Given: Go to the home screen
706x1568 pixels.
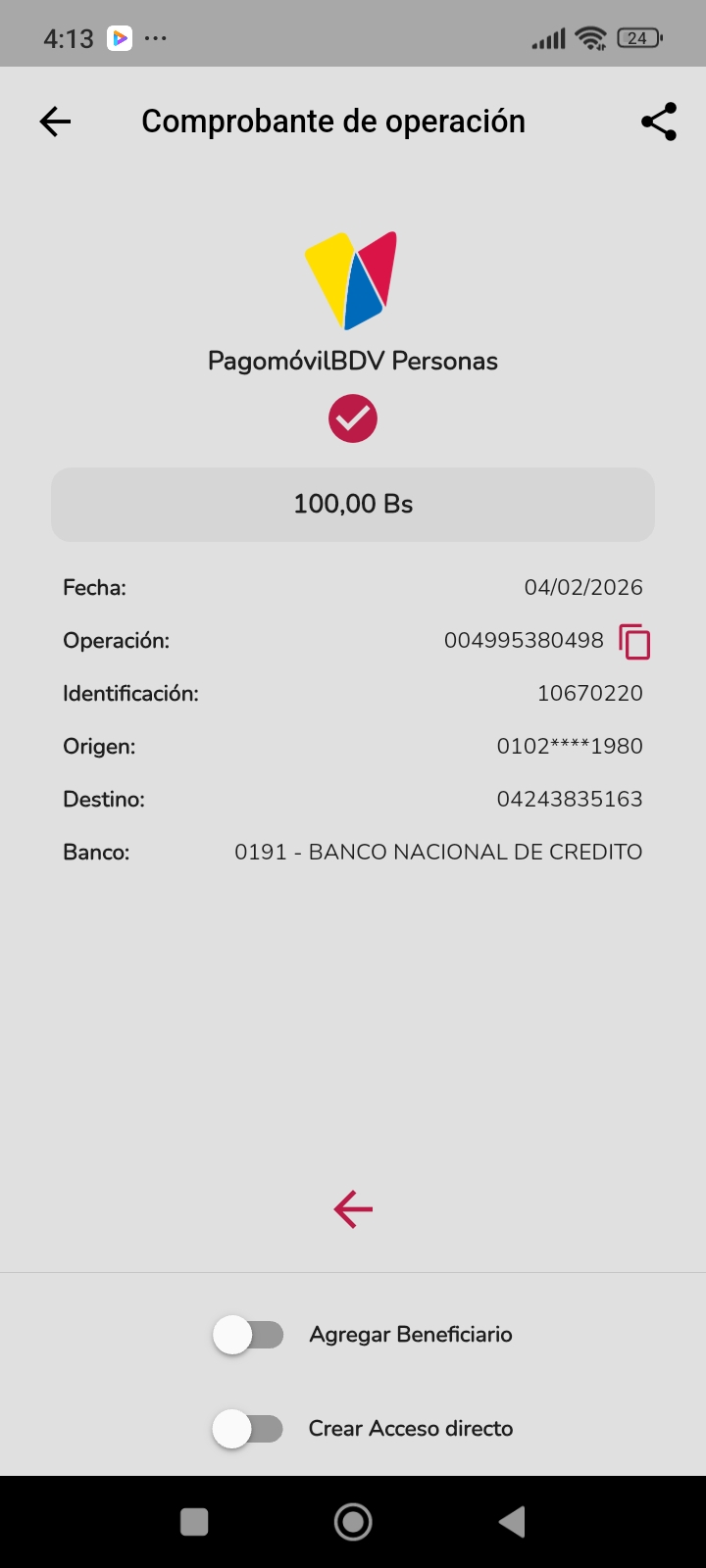Looking at the screenshot, I should 353,1522.
